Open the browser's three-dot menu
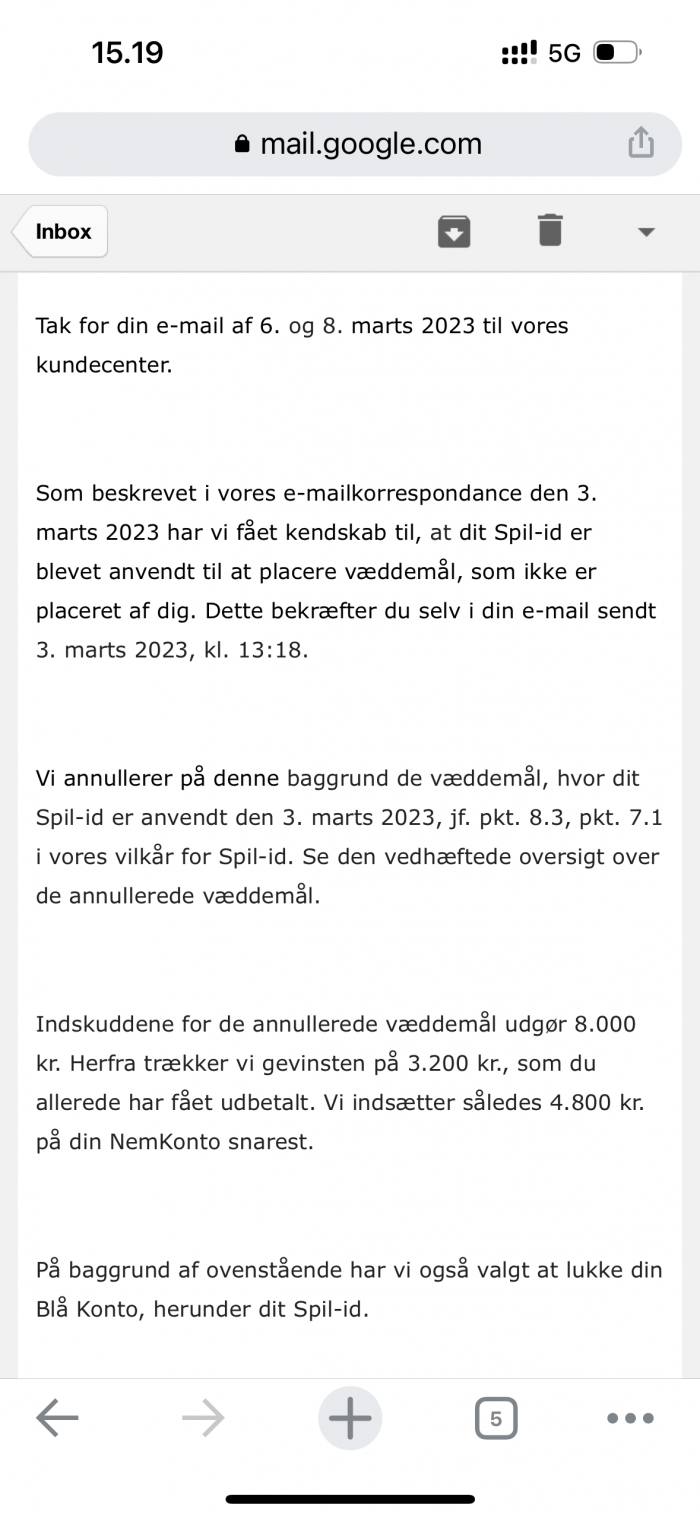The width and height of the screenshot is (700, 1518). pos(631,1418)
